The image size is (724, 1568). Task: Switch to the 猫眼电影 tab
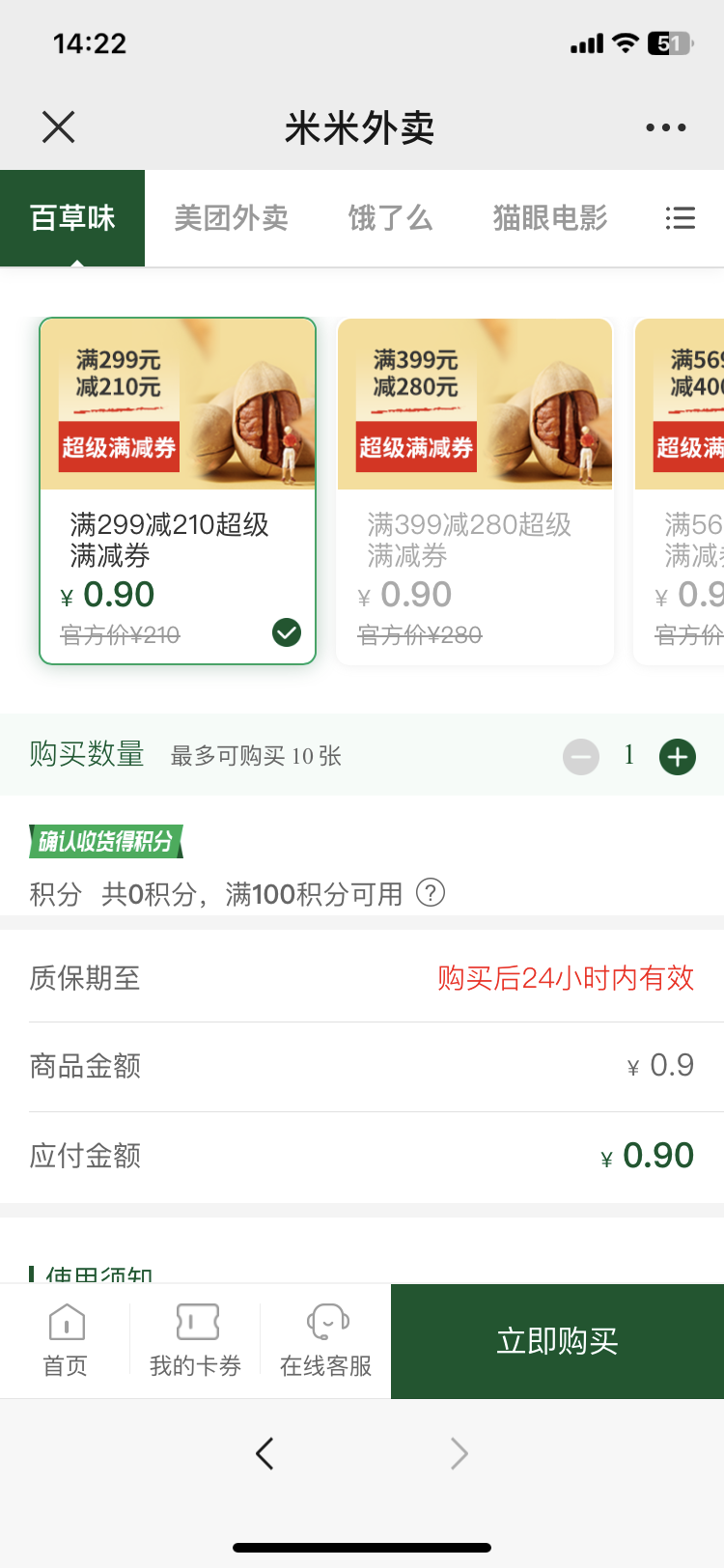point(550,218)
